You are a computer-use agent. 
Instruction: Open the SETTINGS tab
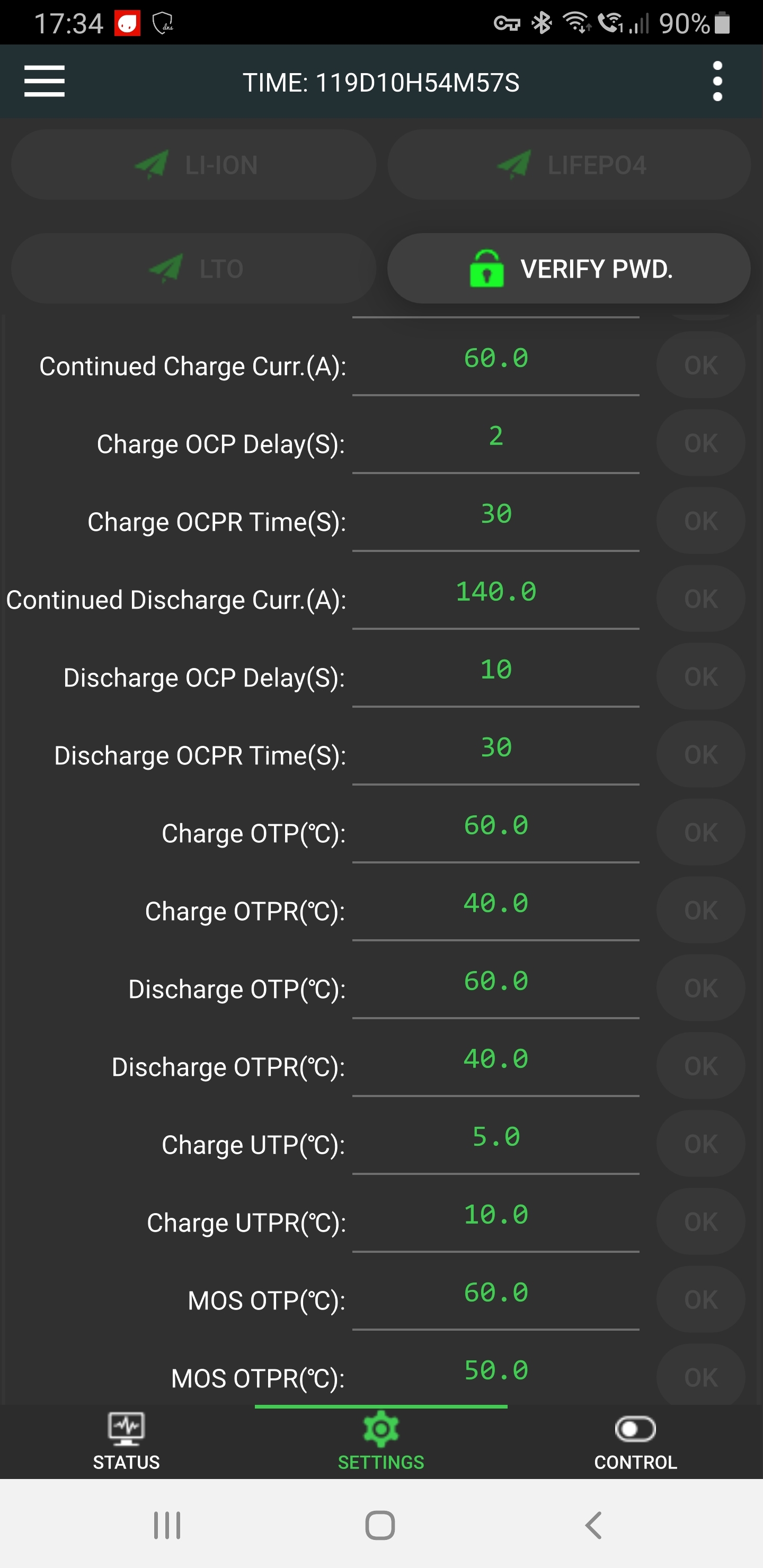click(x=380, y=1441)
